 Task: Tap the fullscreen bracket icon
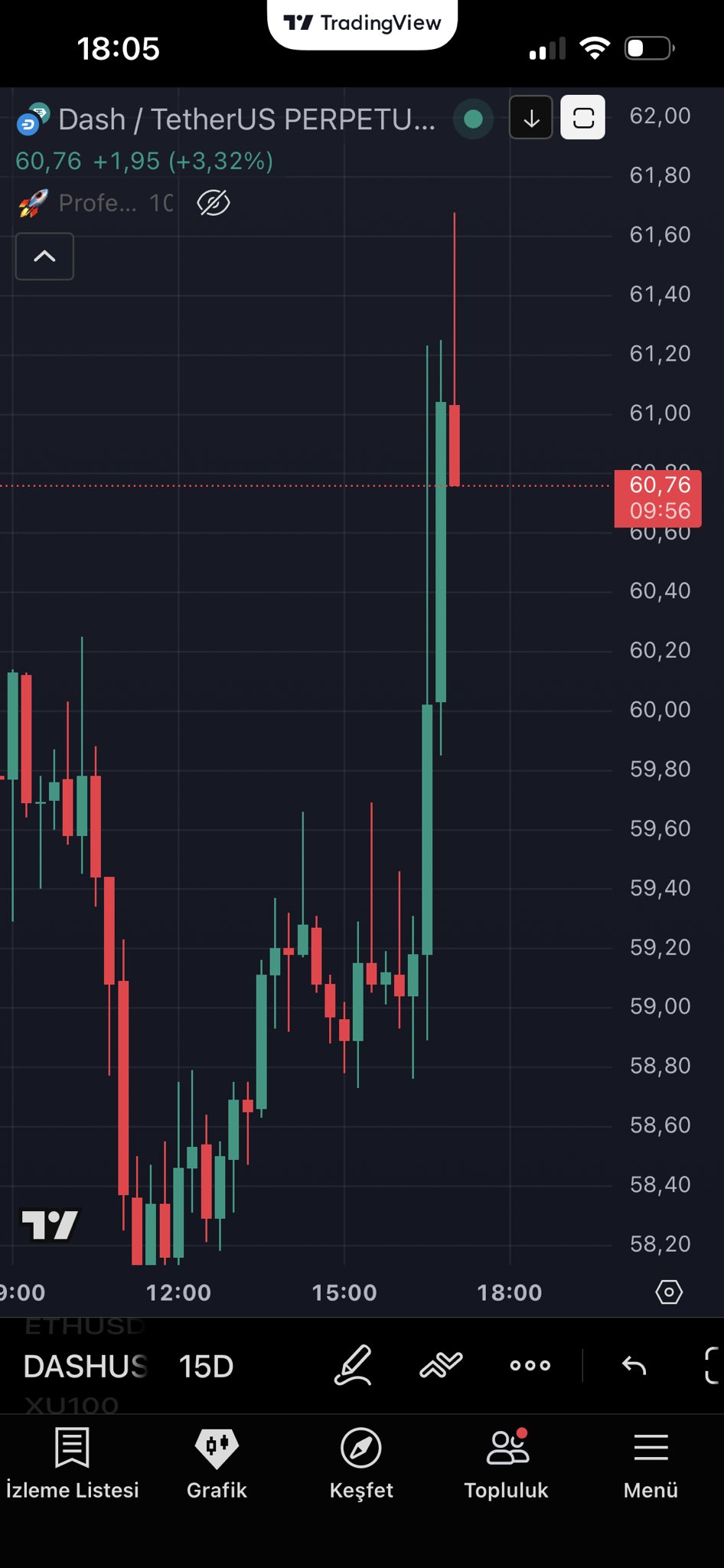tap(713, 1365)
